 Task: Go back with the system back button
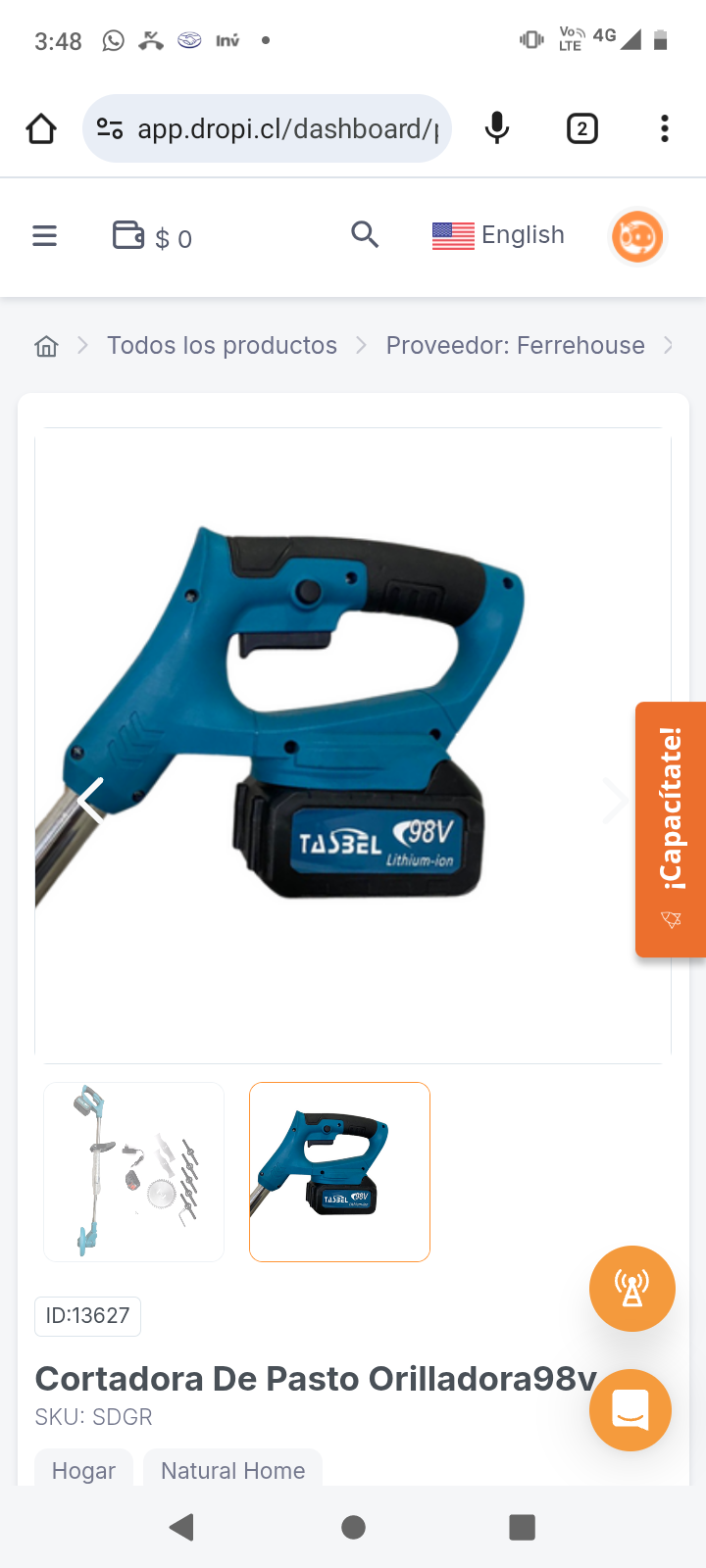click(x=181, y=1527)
